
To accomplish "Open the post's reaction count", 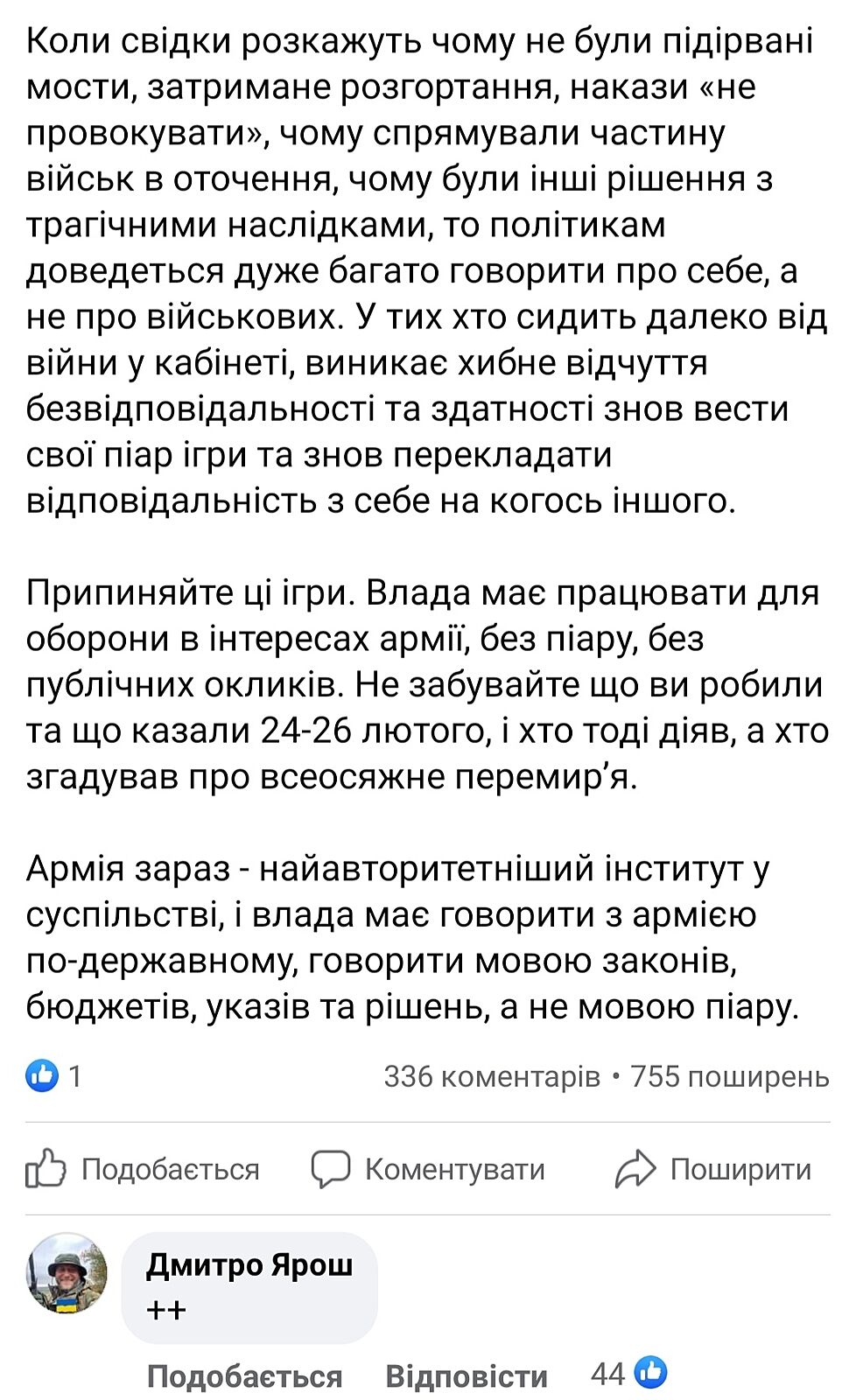I will 54,1075.
